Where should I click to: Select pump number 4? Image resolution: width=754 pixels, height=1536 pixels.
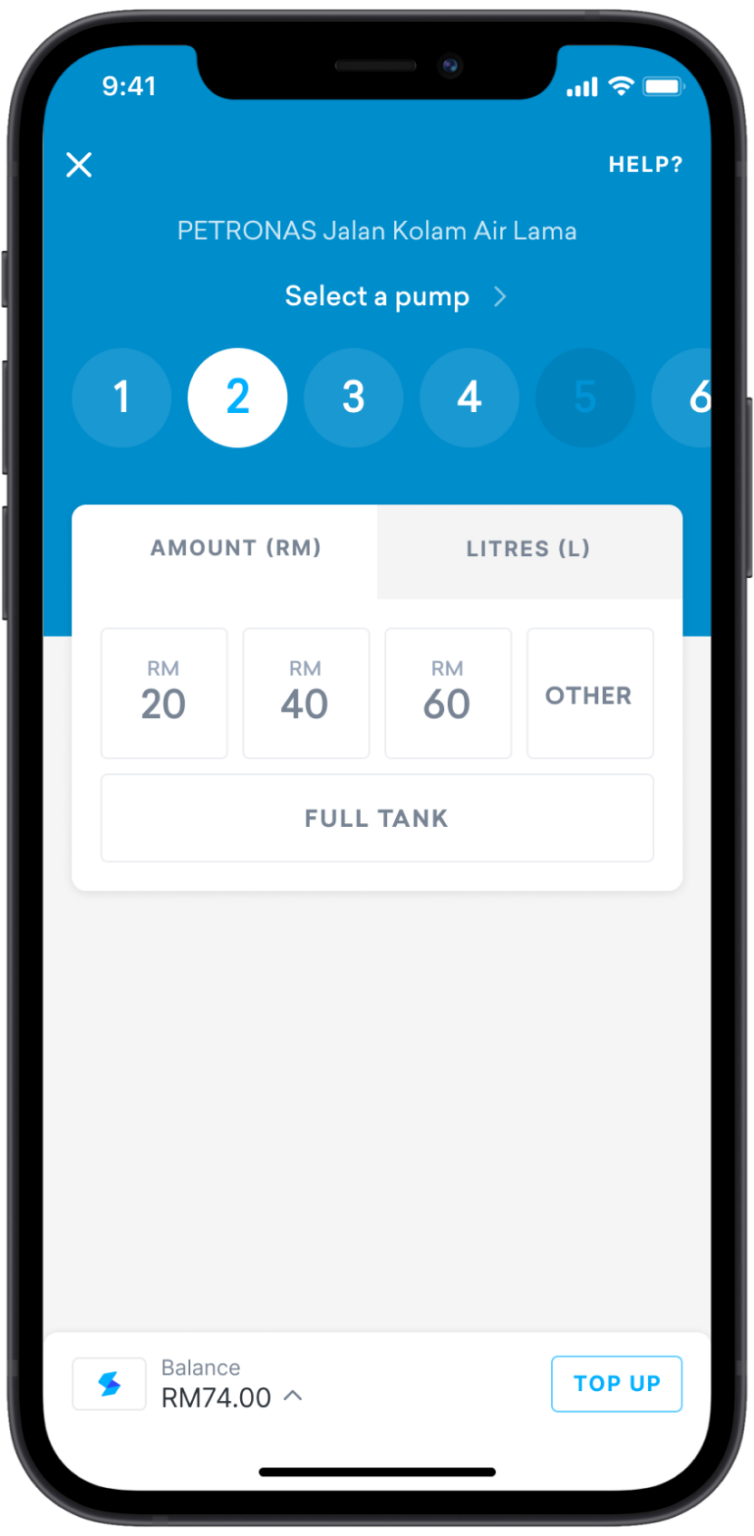[469, 398]
